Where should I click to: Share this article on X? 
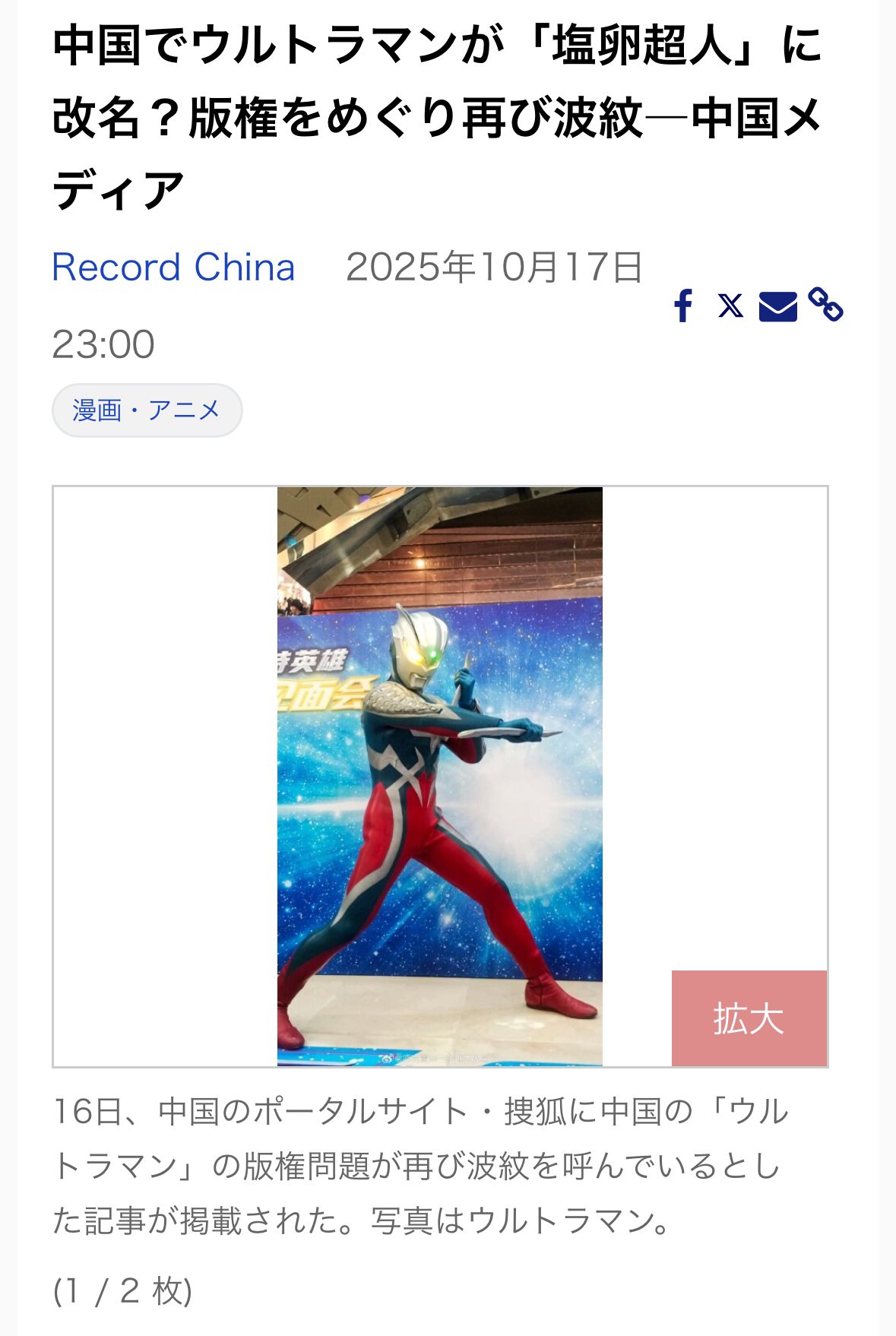(730, 306)
